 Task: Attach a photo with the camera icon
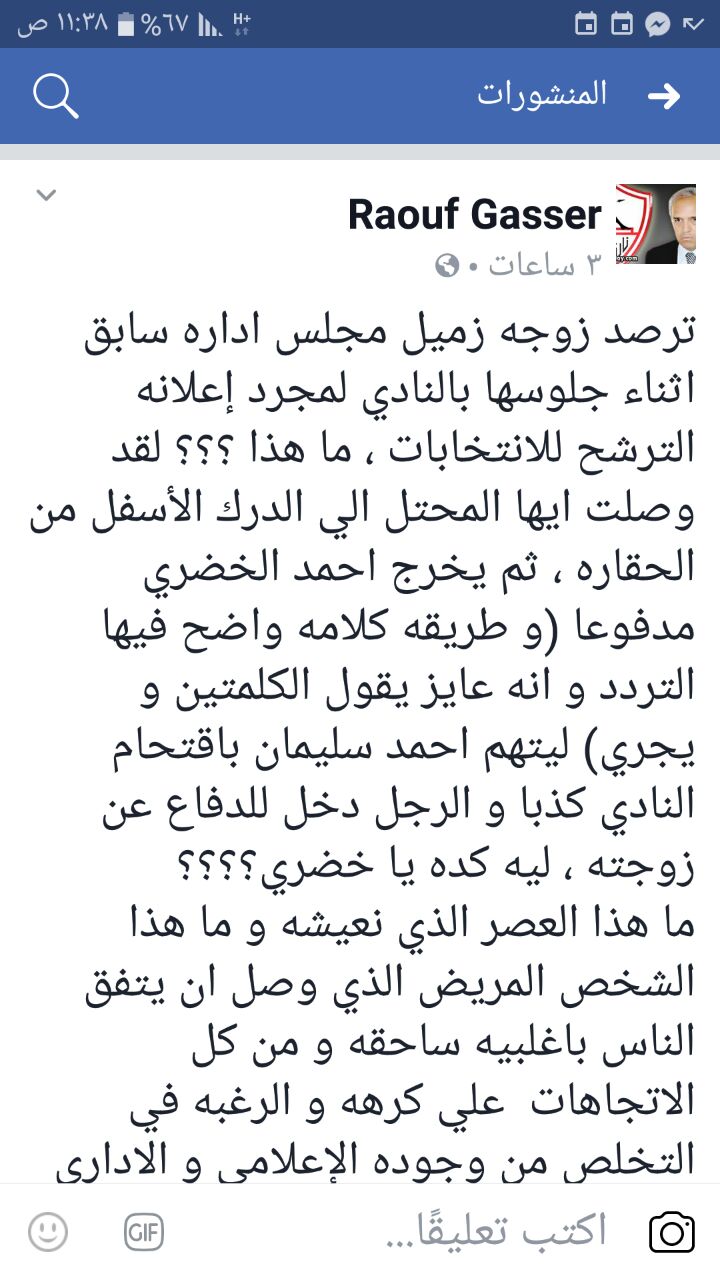pyautogui.click(x=672, y=1233)
